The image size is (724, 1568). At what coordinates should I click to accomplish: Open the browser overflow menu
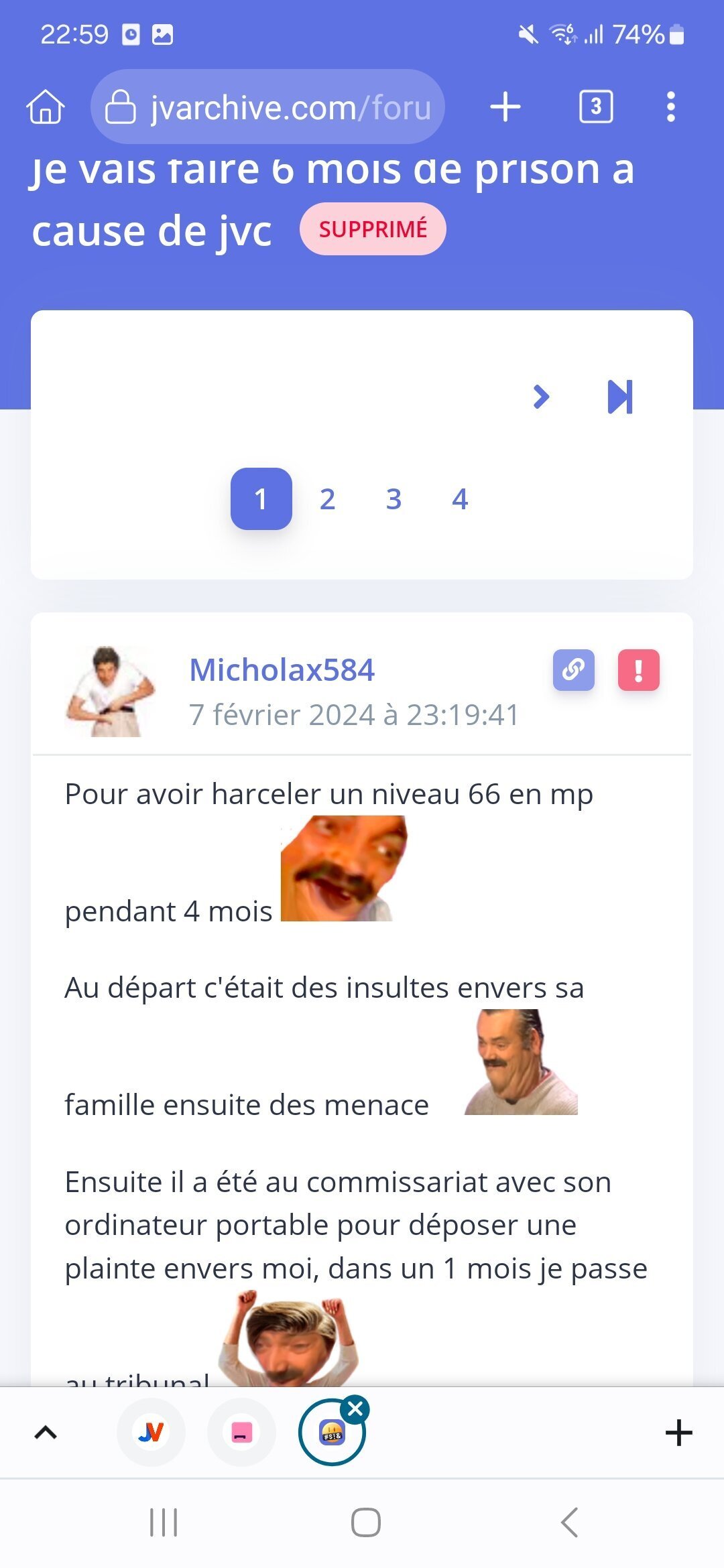670,107
